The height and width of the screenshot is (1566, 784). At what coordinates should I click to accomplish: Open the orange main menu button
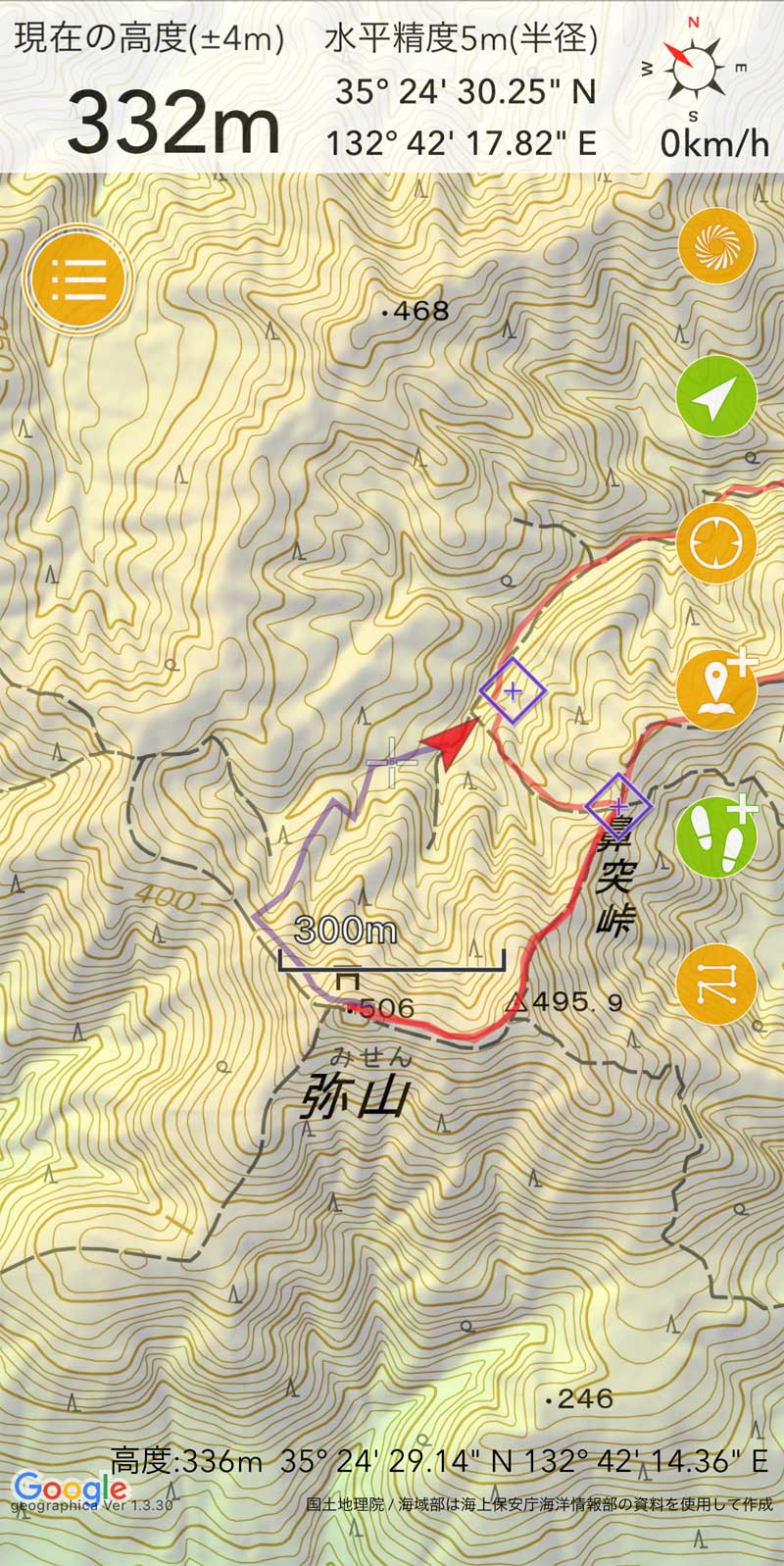click(x=78, y=280)
